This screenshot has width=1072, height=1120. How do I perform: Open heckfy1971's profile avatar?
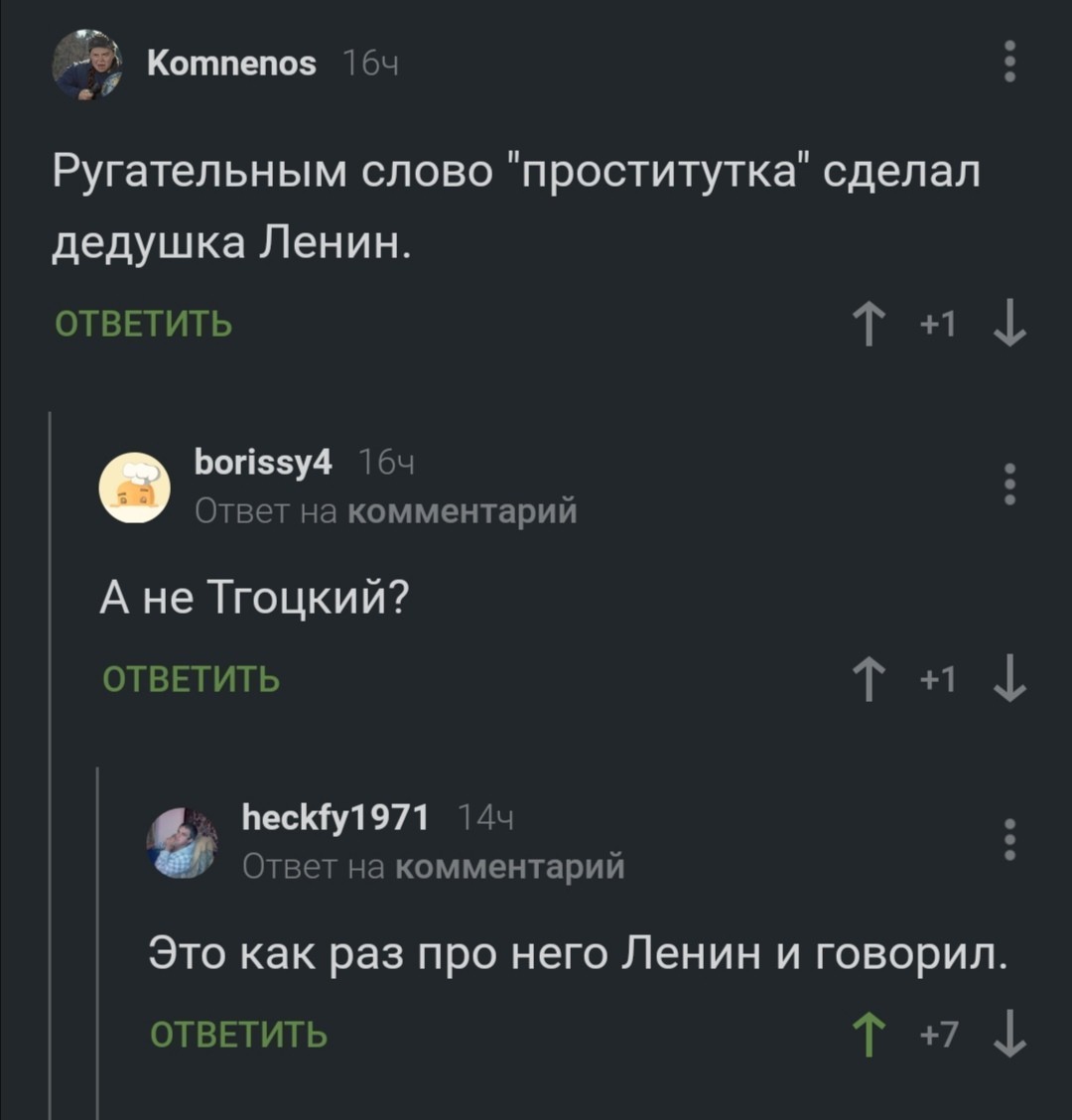[x=183, y=843]
